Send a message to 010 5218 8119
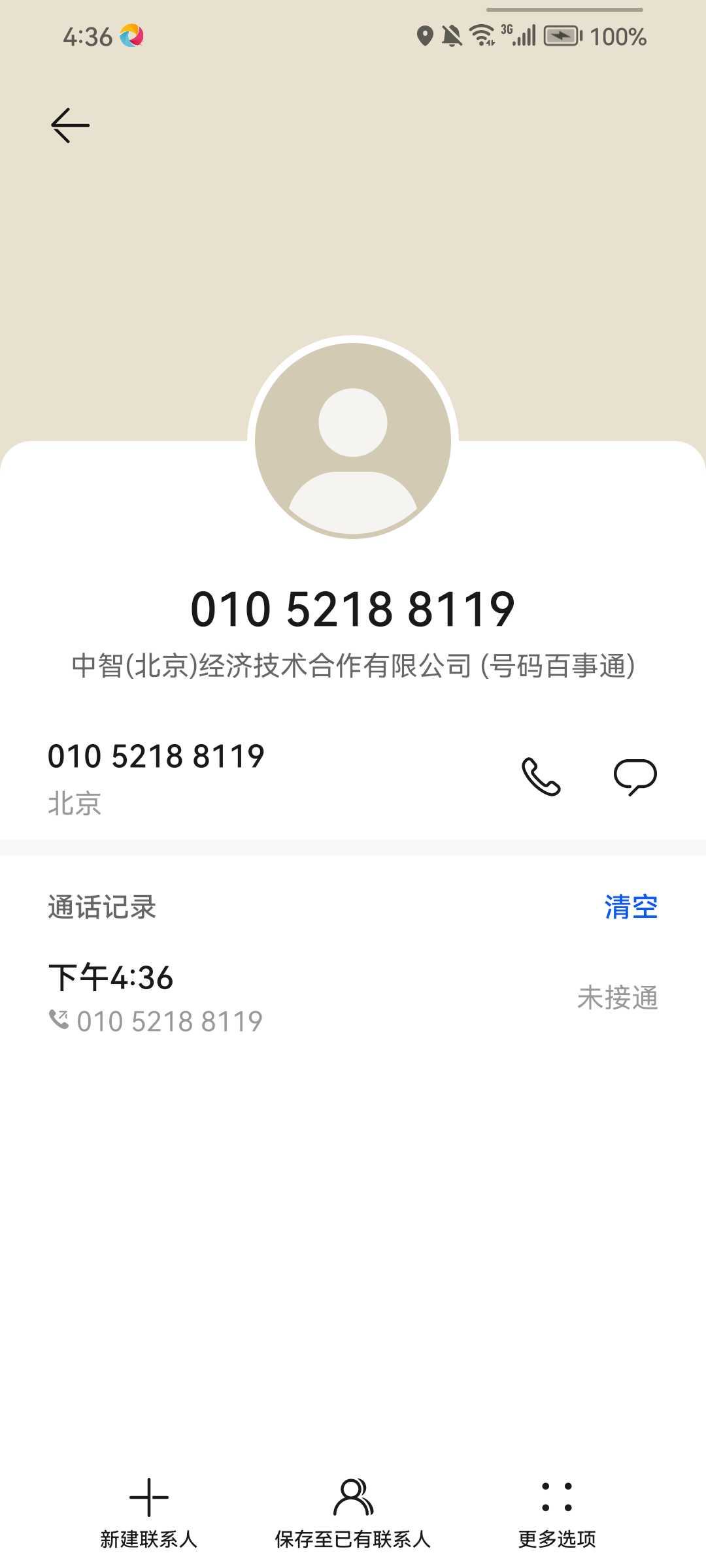 tap(635, 777)
